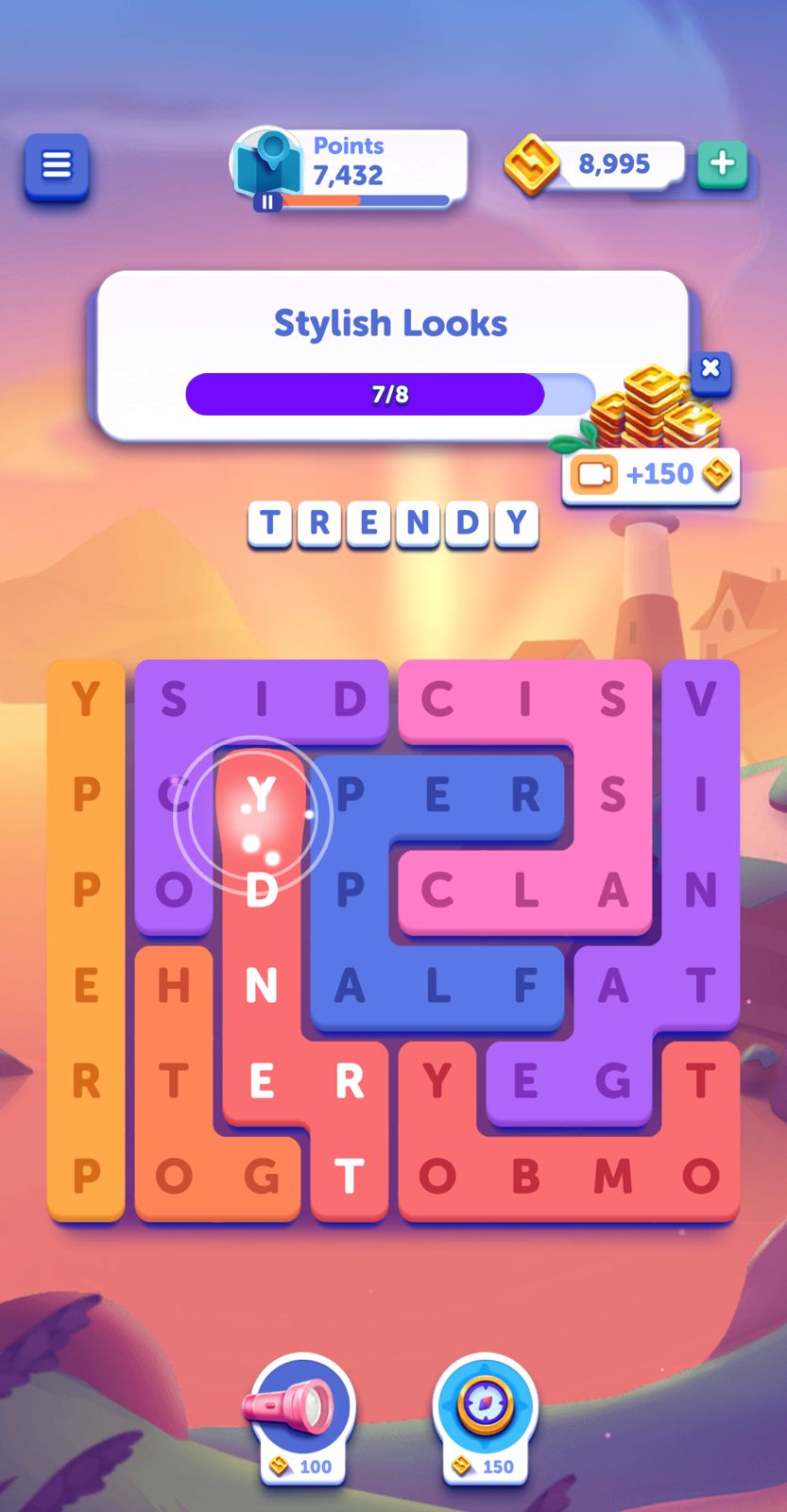The width and height of the screenshot is (787, 1512).
Task: Use the compass hint for 150
Action: tap(485, 1413)
